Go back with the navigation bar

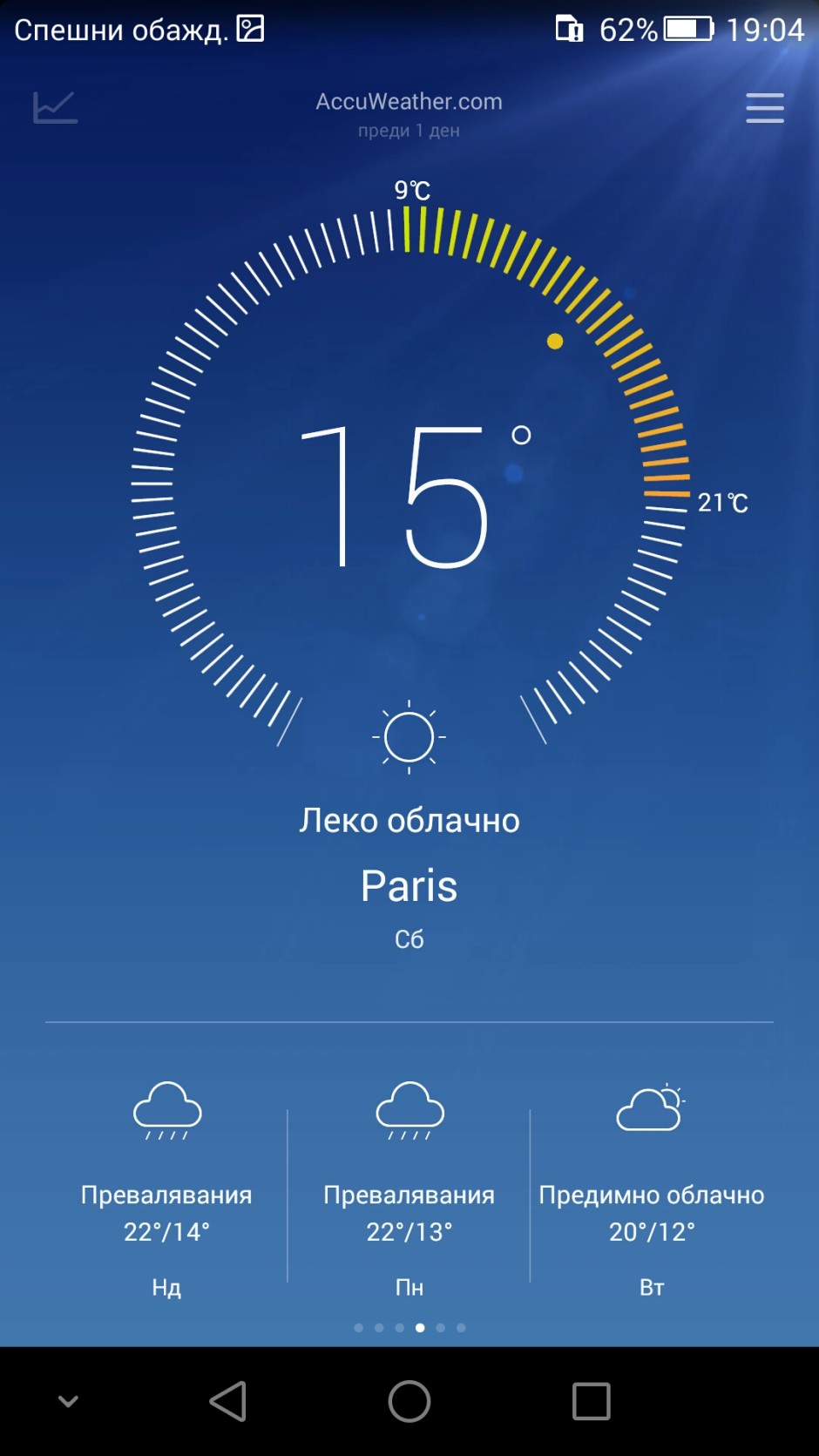[228, 1401]
